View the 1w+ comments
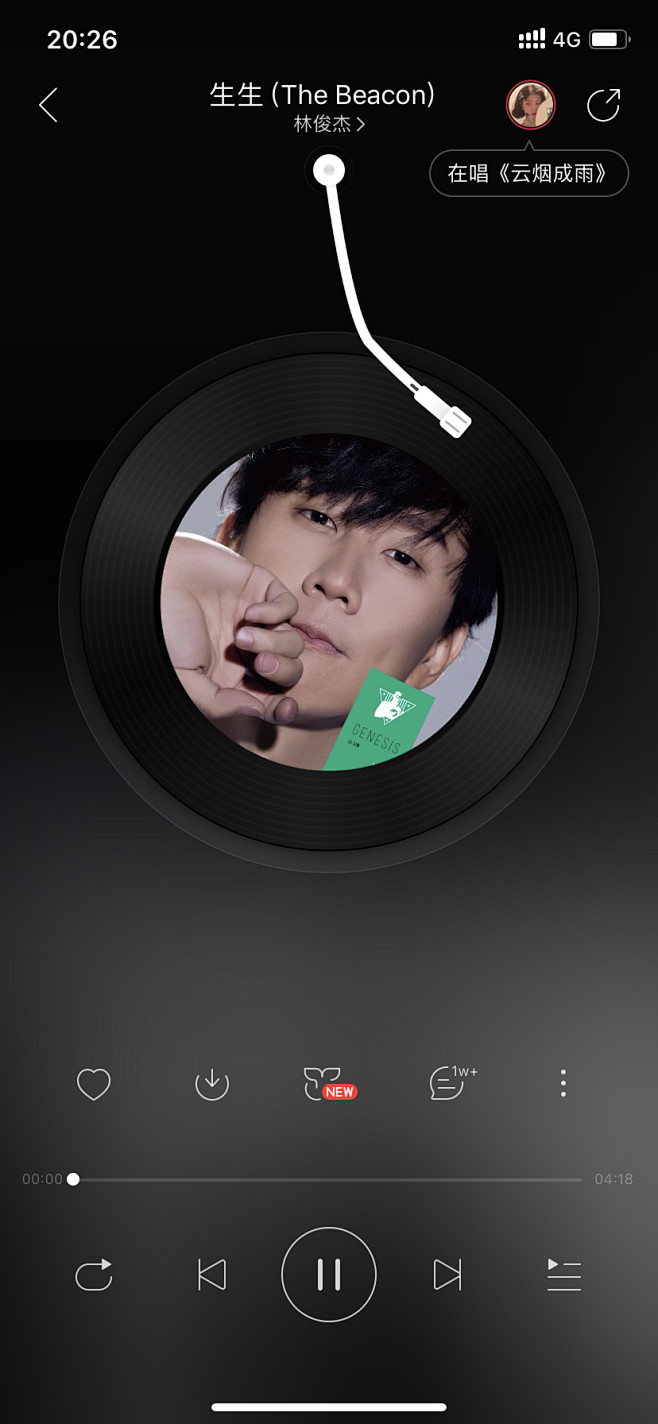The image size is (658, 1424). coord(448,1083)
